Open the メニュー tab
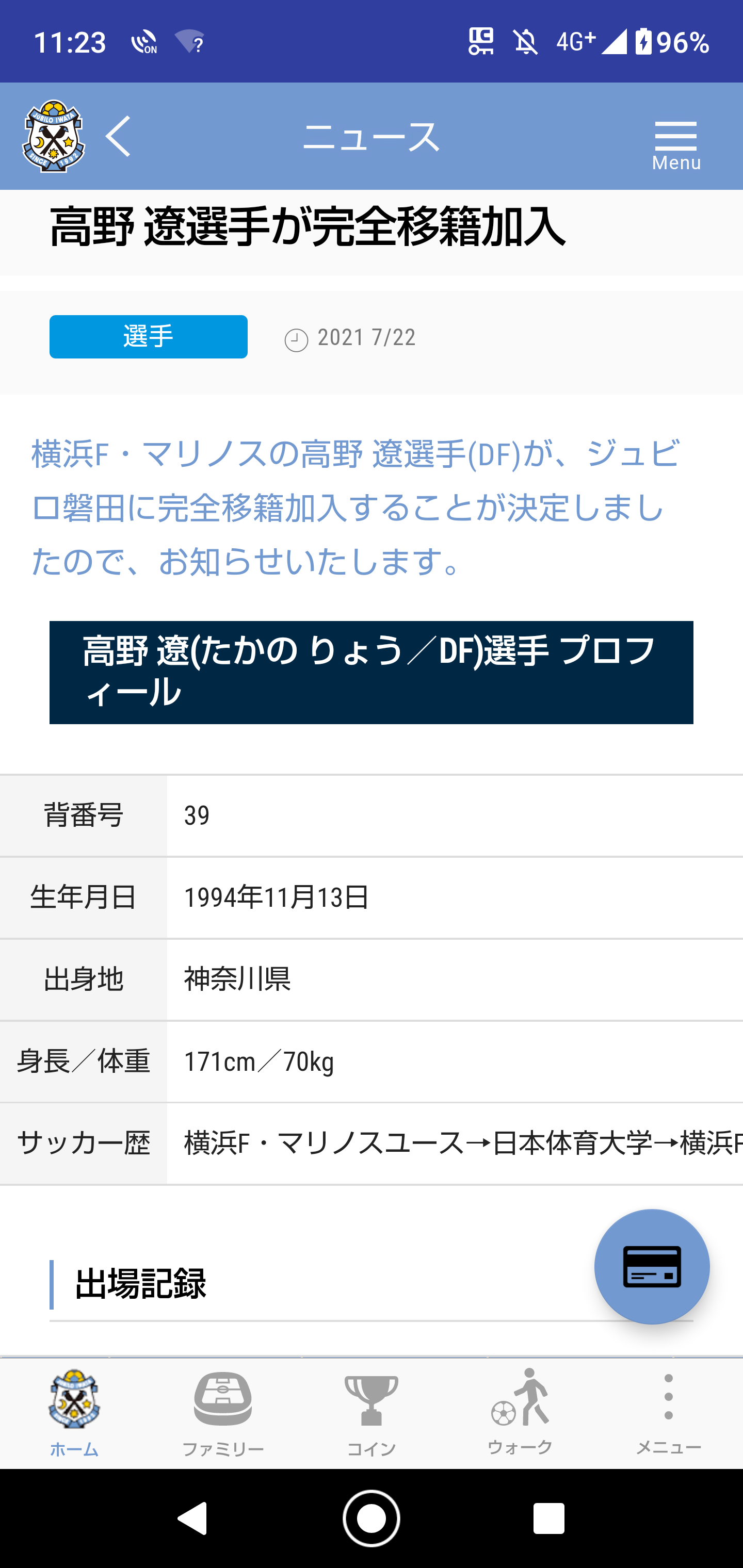 [668, 1412]
